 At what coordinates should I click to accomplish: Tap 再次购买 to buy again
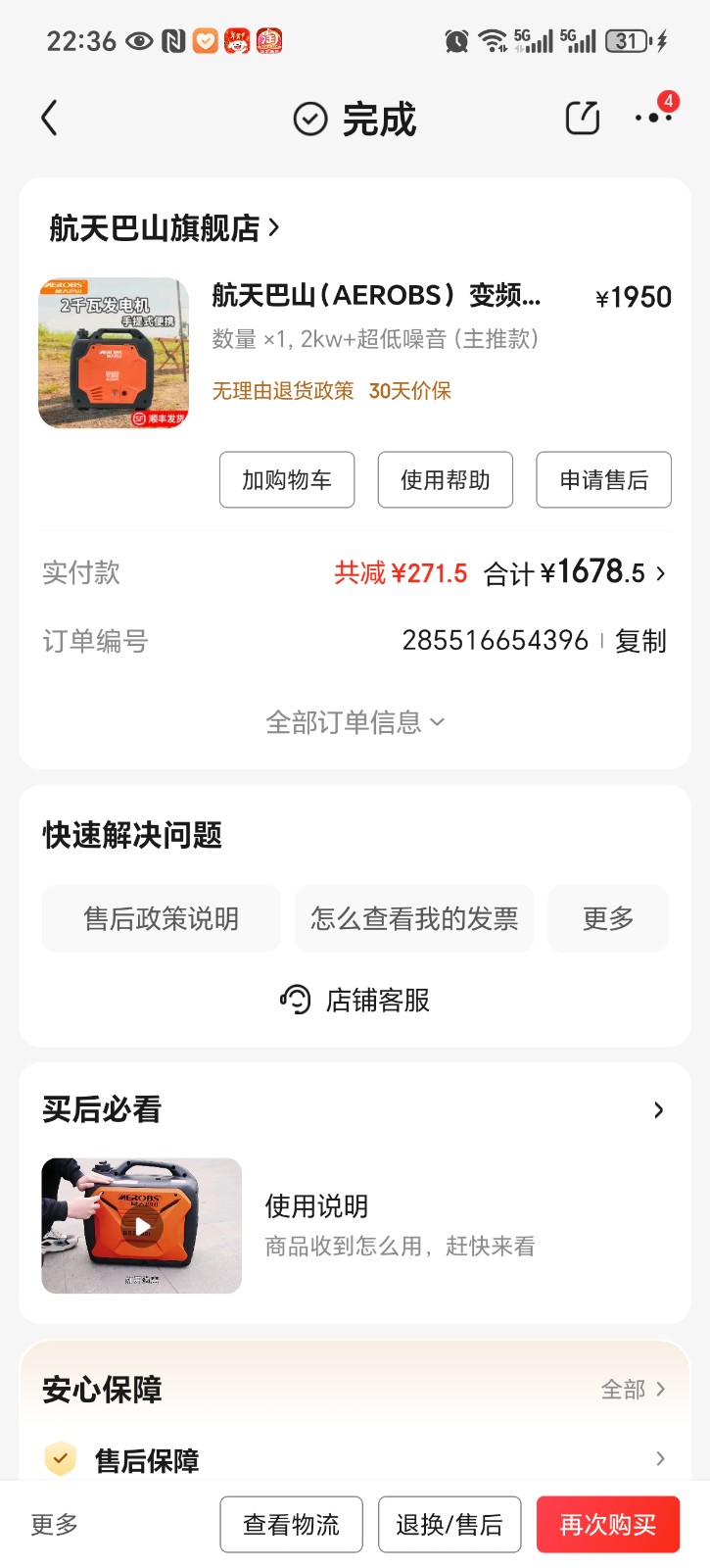click(x=607, y=1525)
